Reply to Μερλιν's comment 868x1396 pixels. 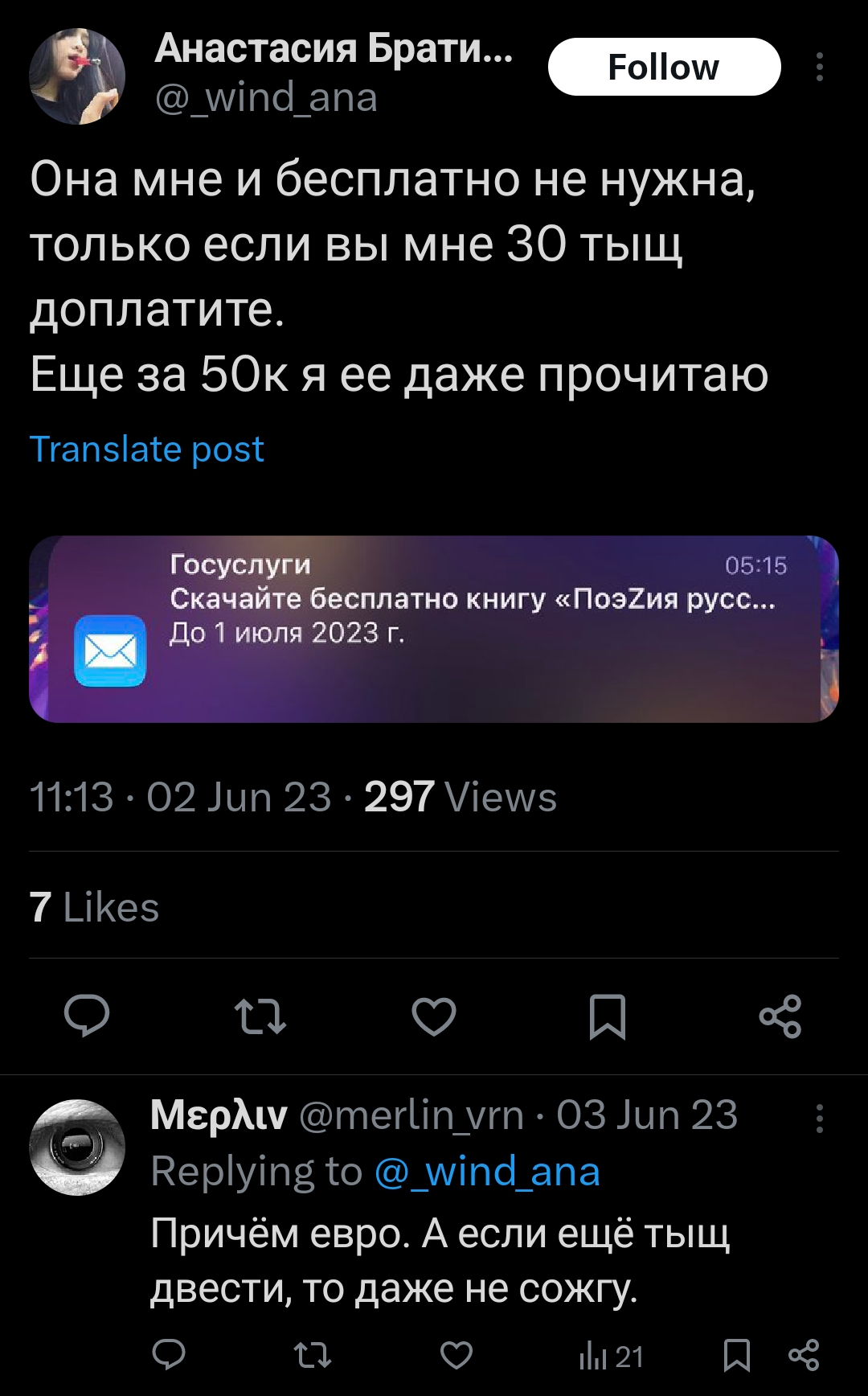tap(169, 1356)
